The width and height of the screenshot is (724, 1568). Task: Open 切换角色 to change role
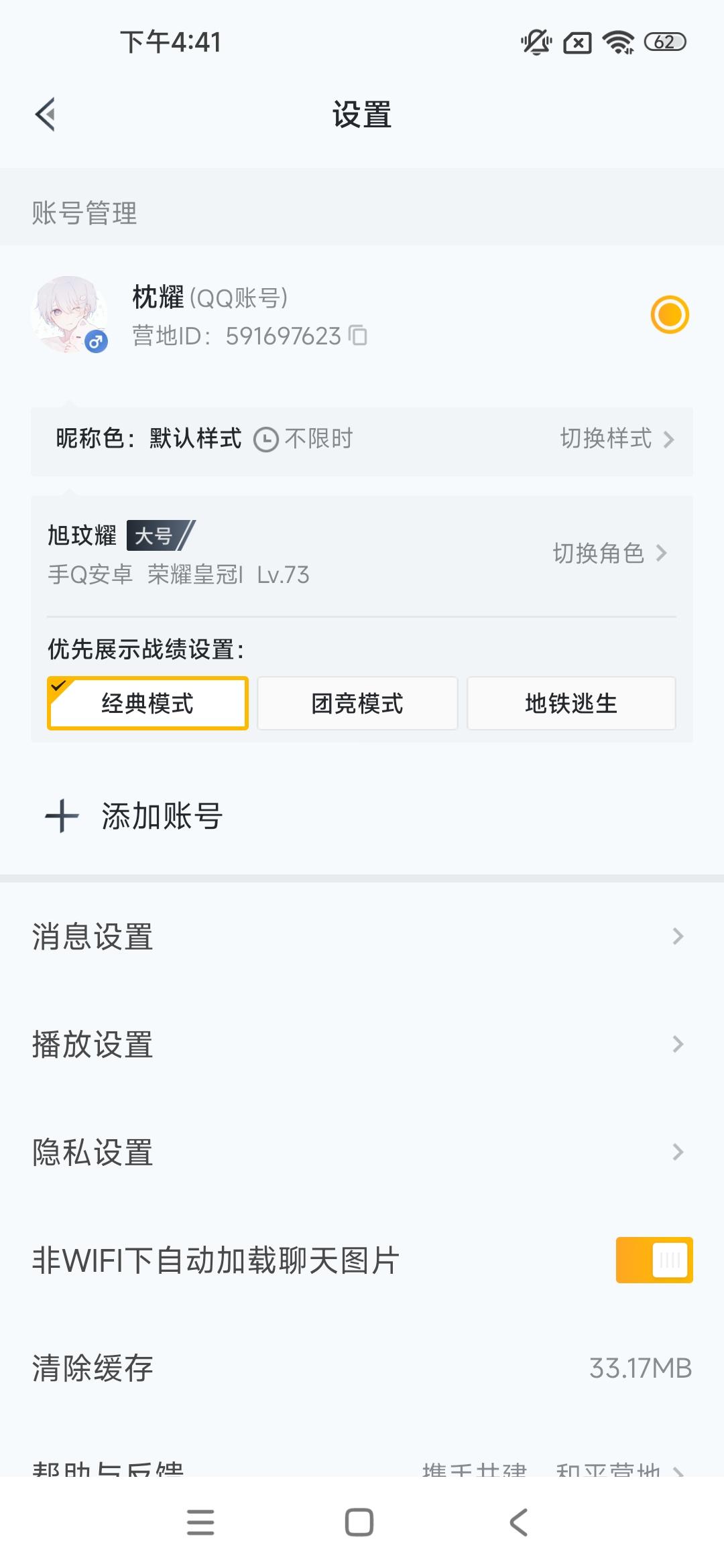[x=608, y=554]
